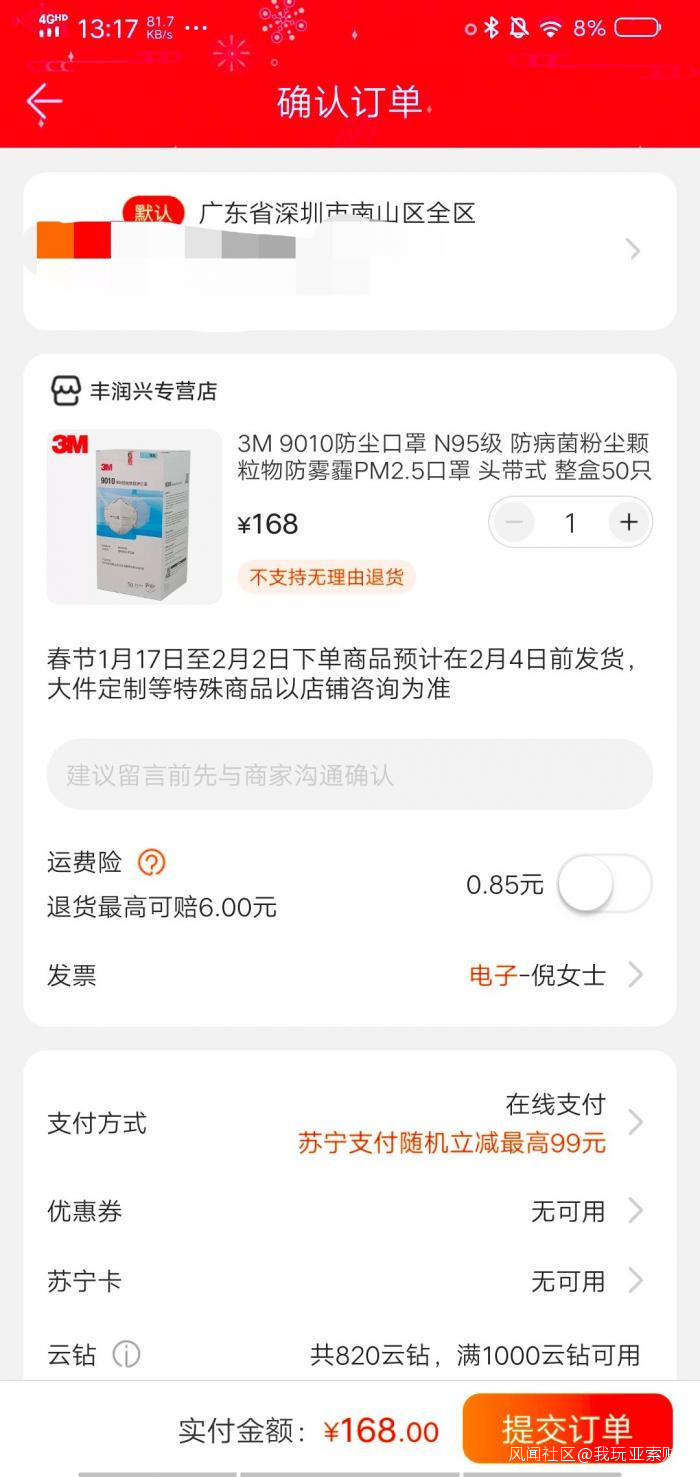Screen dimensions: 700x1477
Task: Increase the item quantity by one
Action: tap(628, 522)
